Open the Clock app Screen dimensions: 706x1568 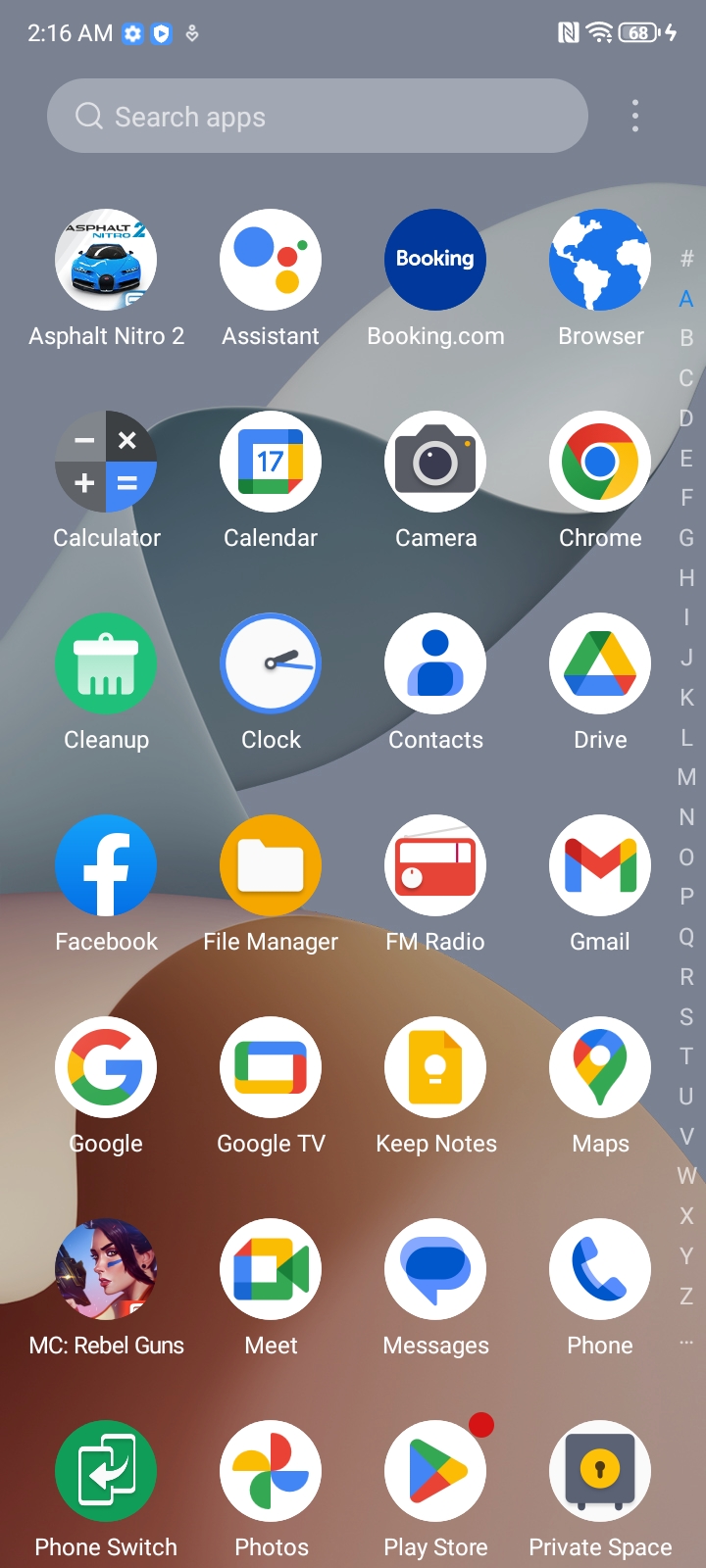[271, 663]
